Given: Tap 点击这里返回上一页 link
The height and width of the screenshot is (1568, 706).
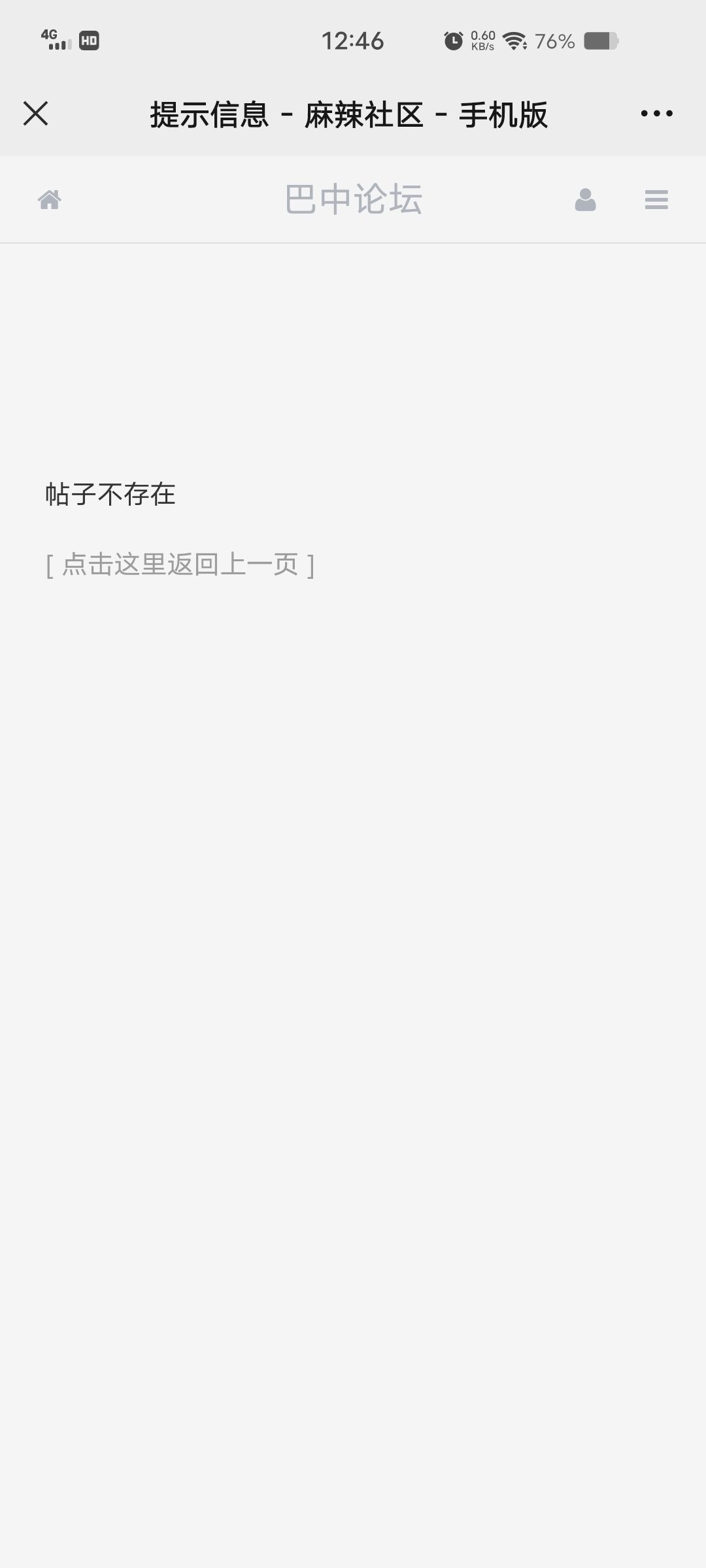Looking at the screenshot, I should pyautogui.click(x=180, y=564).
